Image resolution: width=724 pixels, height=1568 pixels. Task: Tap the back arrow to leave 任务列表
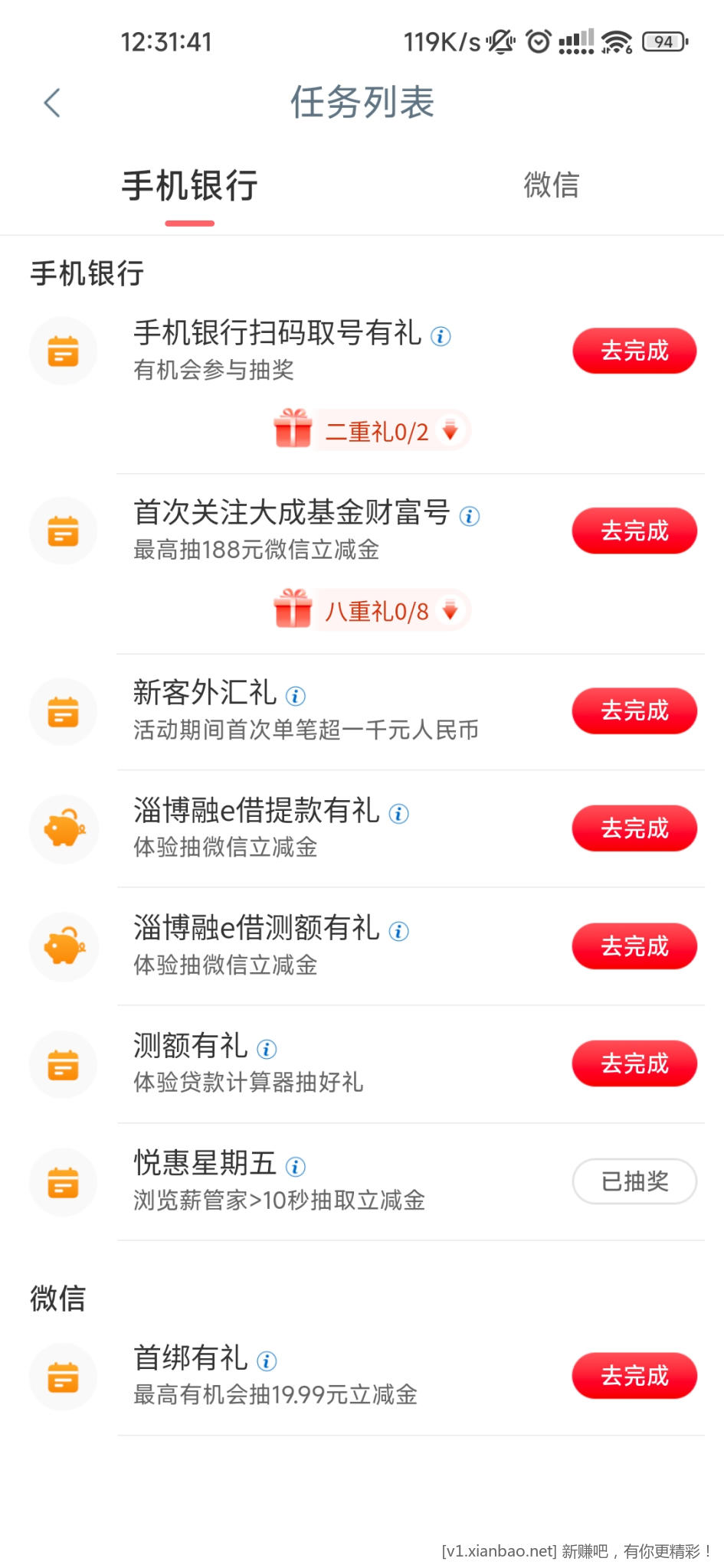[x=51, y=102]
